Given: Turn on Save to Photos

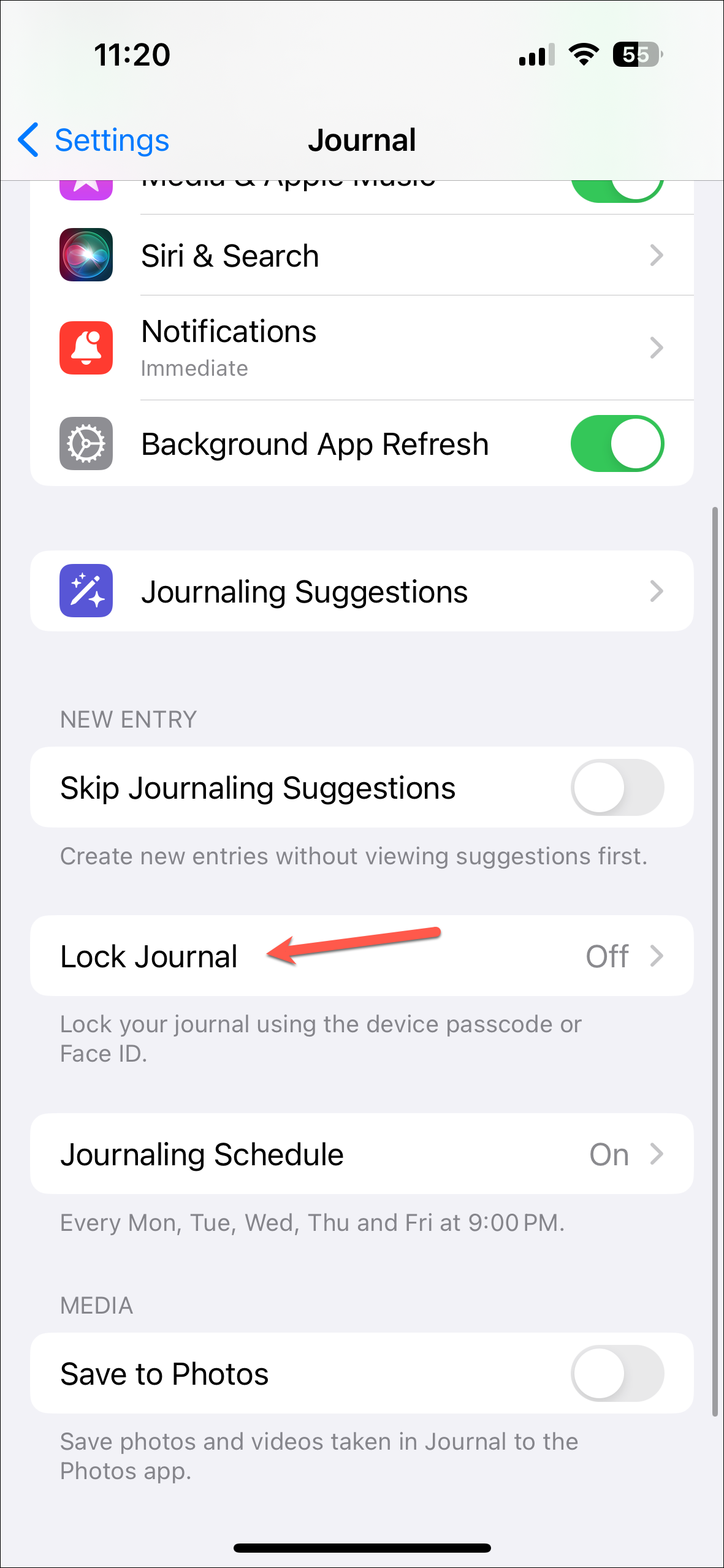Looking at the screenshot, I should [617, 1374].
